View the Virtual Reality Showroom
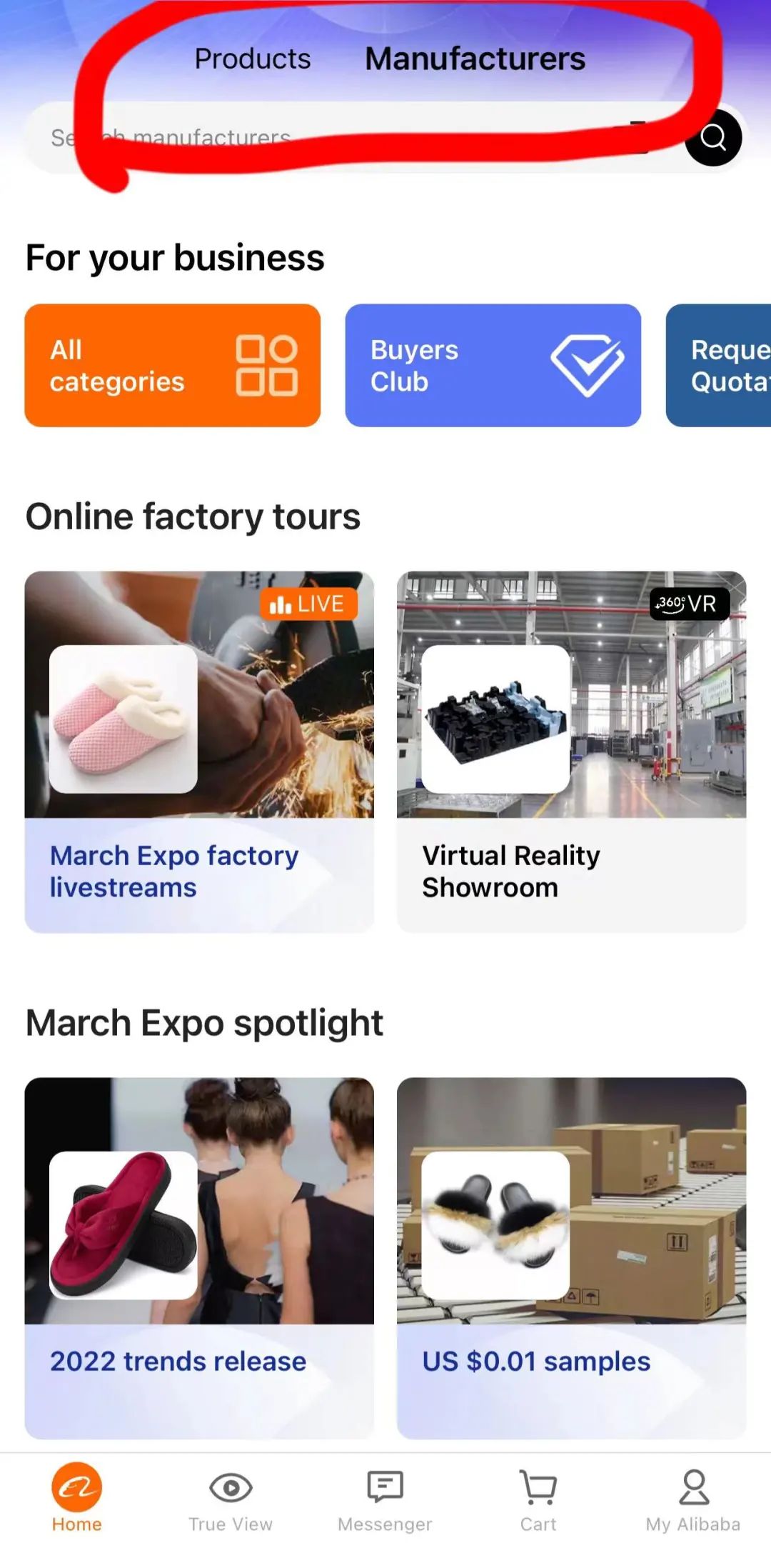771x1568 pixels. 571,751
